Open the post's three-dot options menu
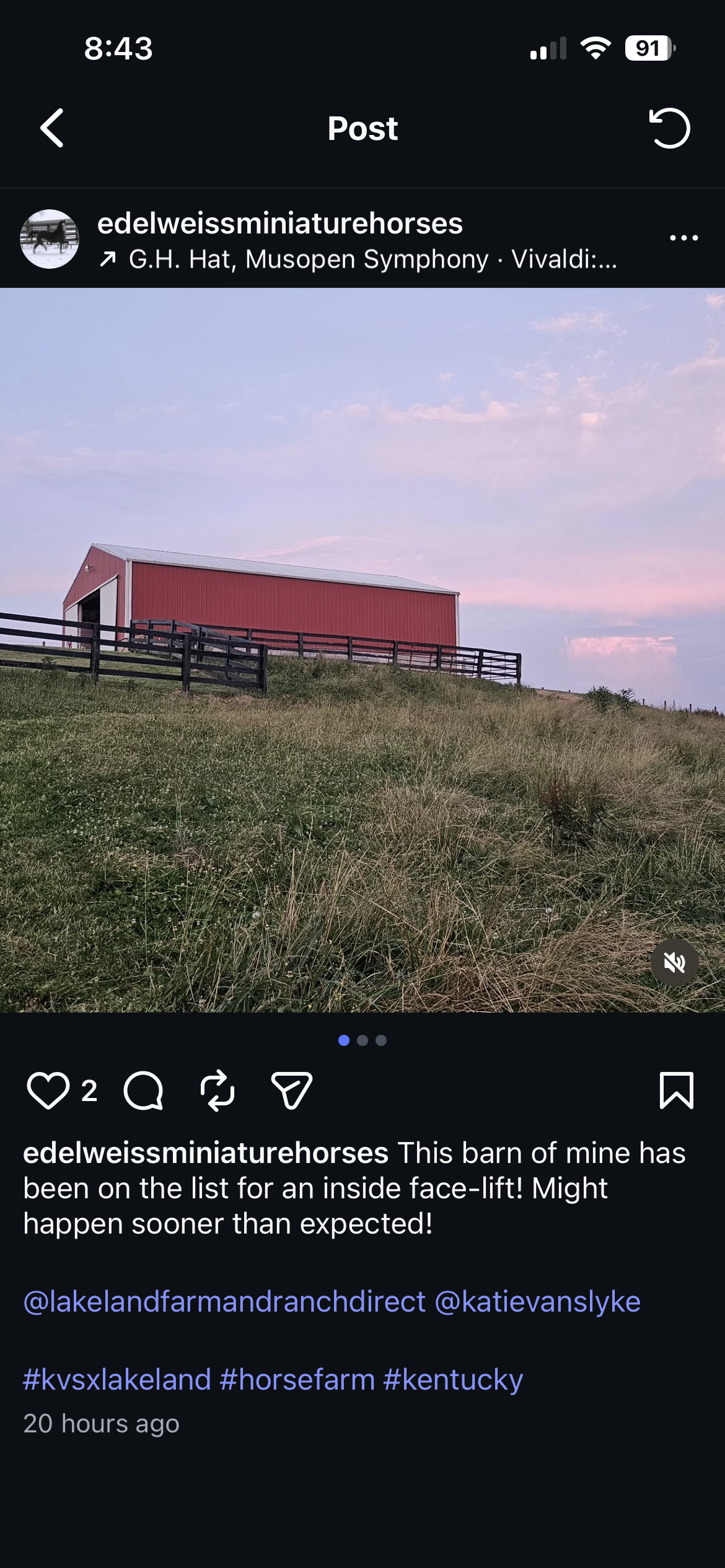 [683, 238]
